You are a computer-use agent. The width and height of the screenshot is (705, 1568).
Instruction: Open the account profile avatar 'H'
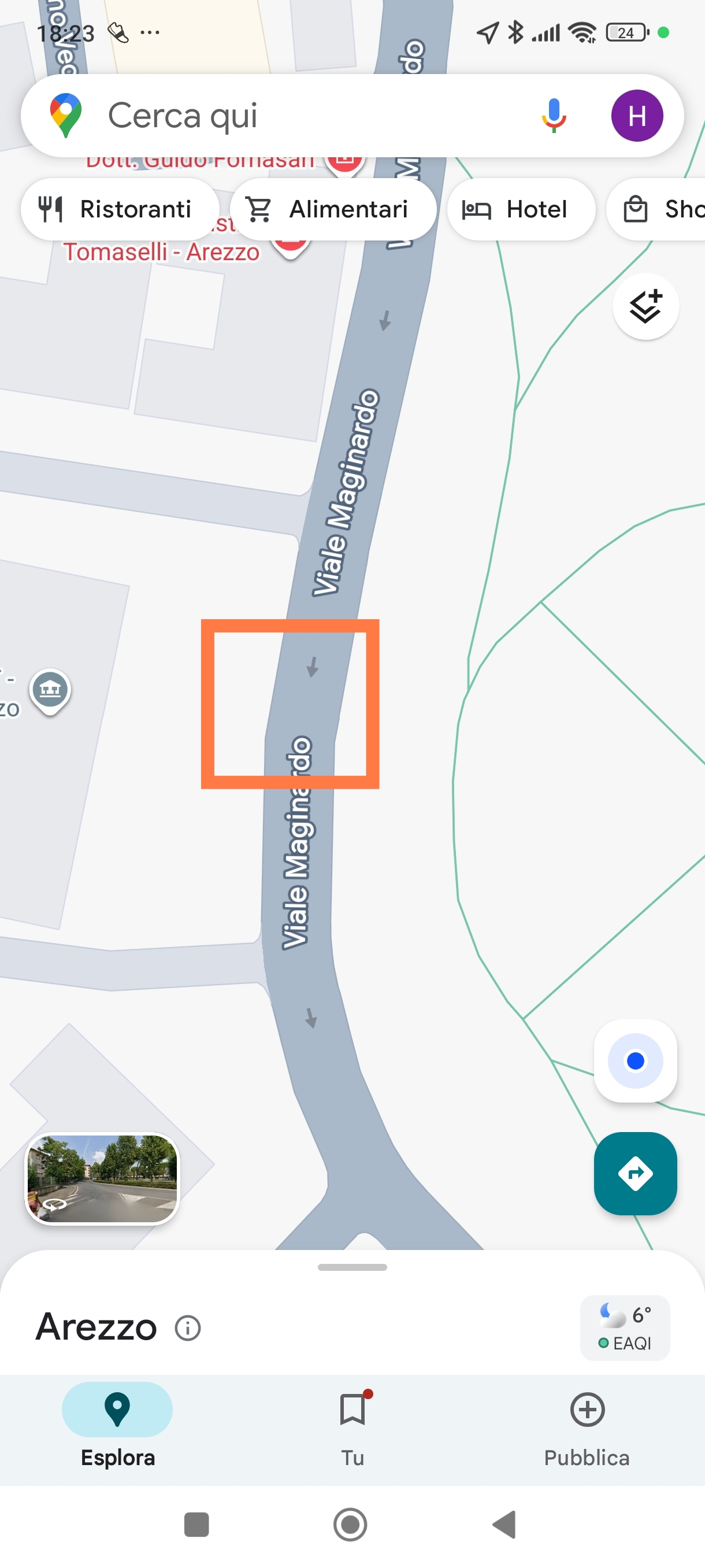636,116
